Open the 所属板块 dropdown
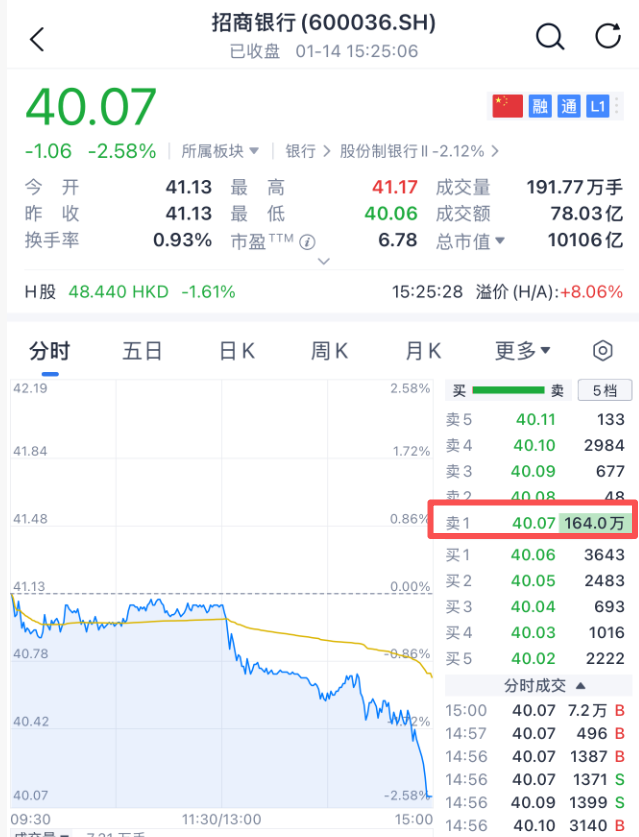The height and width of the screenshot is (837, 639). tap(220, 151)
